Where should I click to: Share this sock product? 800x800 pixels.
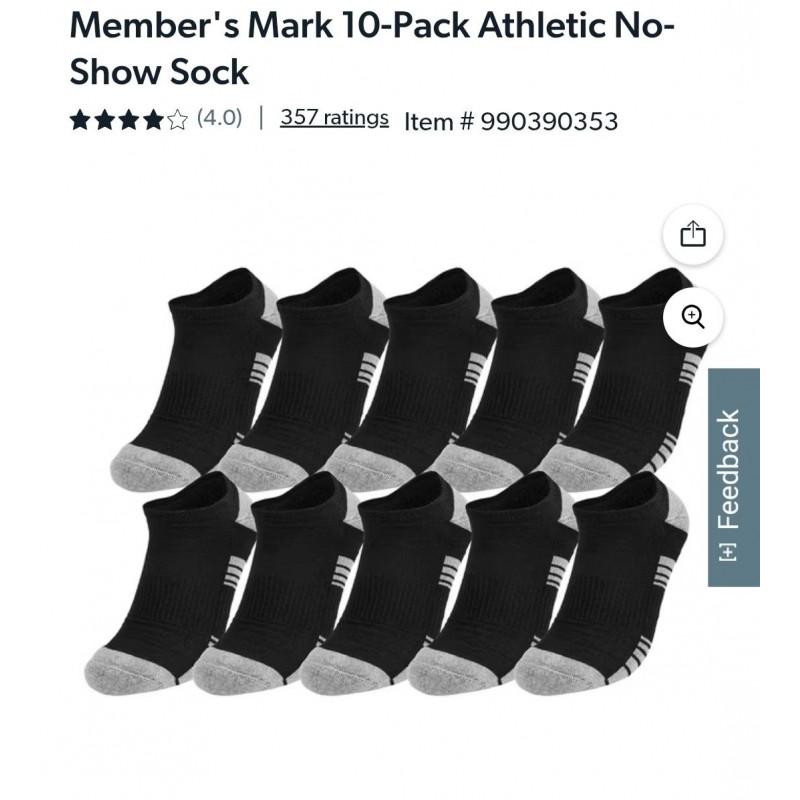(693, 234)
